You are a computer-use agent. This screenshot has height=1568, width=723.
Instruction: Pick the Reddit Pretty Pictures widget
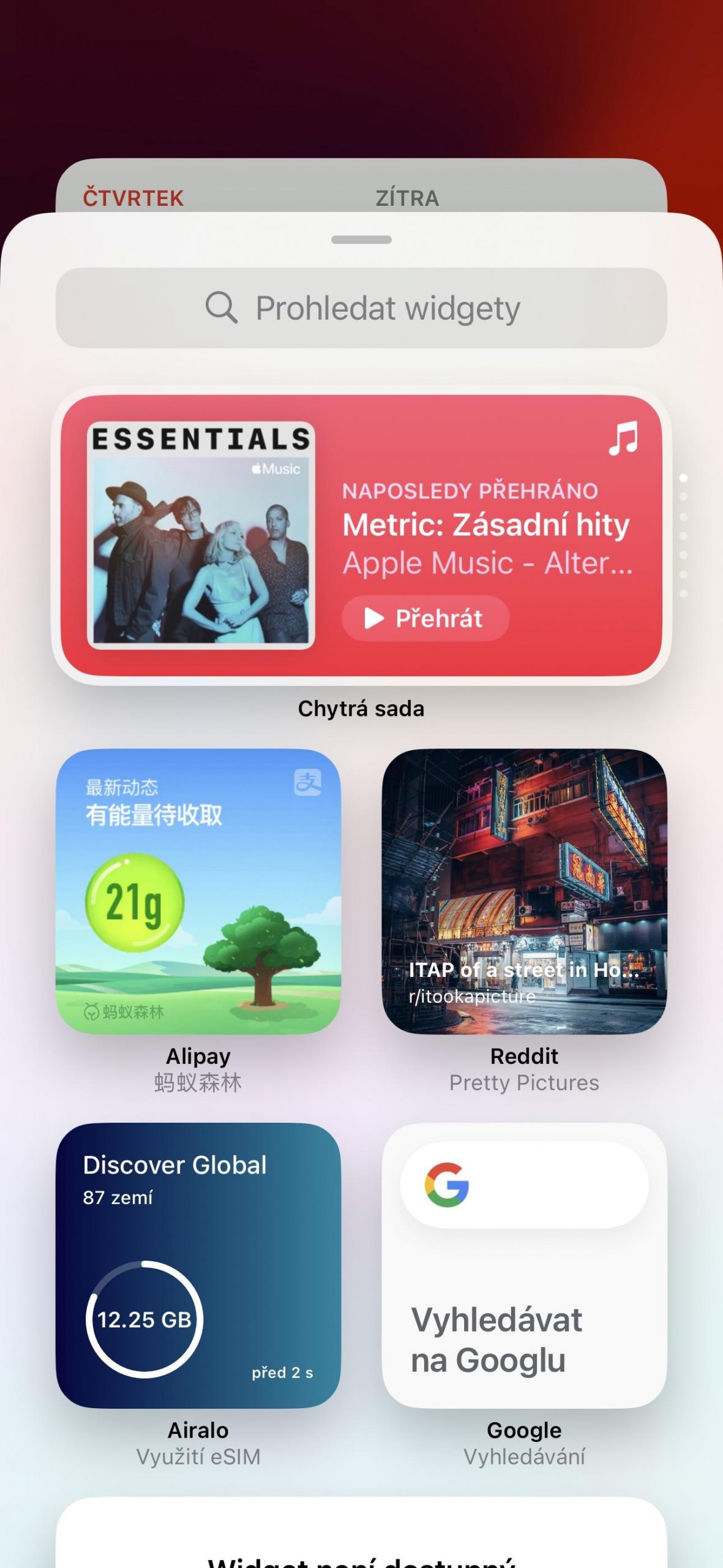coord(524,891)
